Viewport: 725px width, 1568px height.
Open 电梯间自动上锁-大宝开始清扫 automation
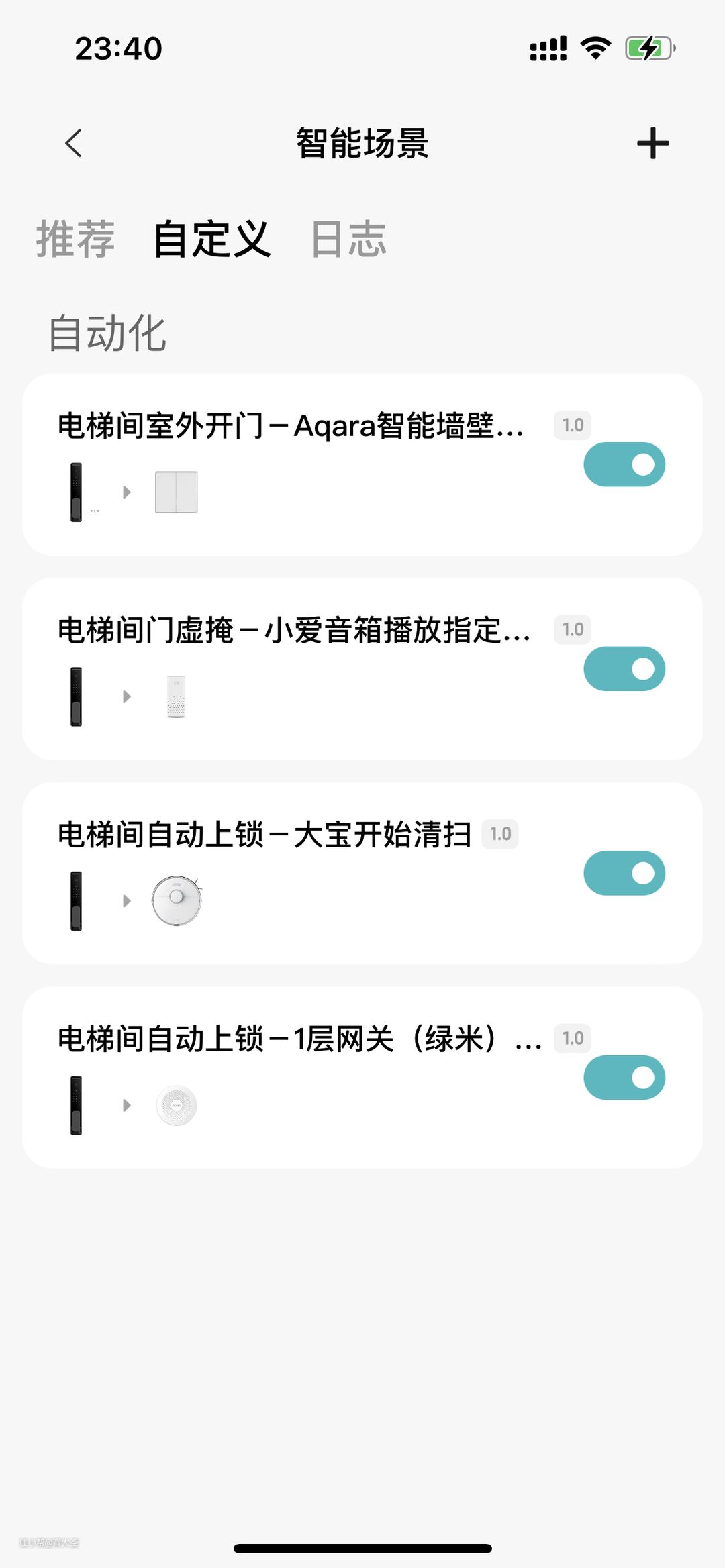(x=264, y=835)
